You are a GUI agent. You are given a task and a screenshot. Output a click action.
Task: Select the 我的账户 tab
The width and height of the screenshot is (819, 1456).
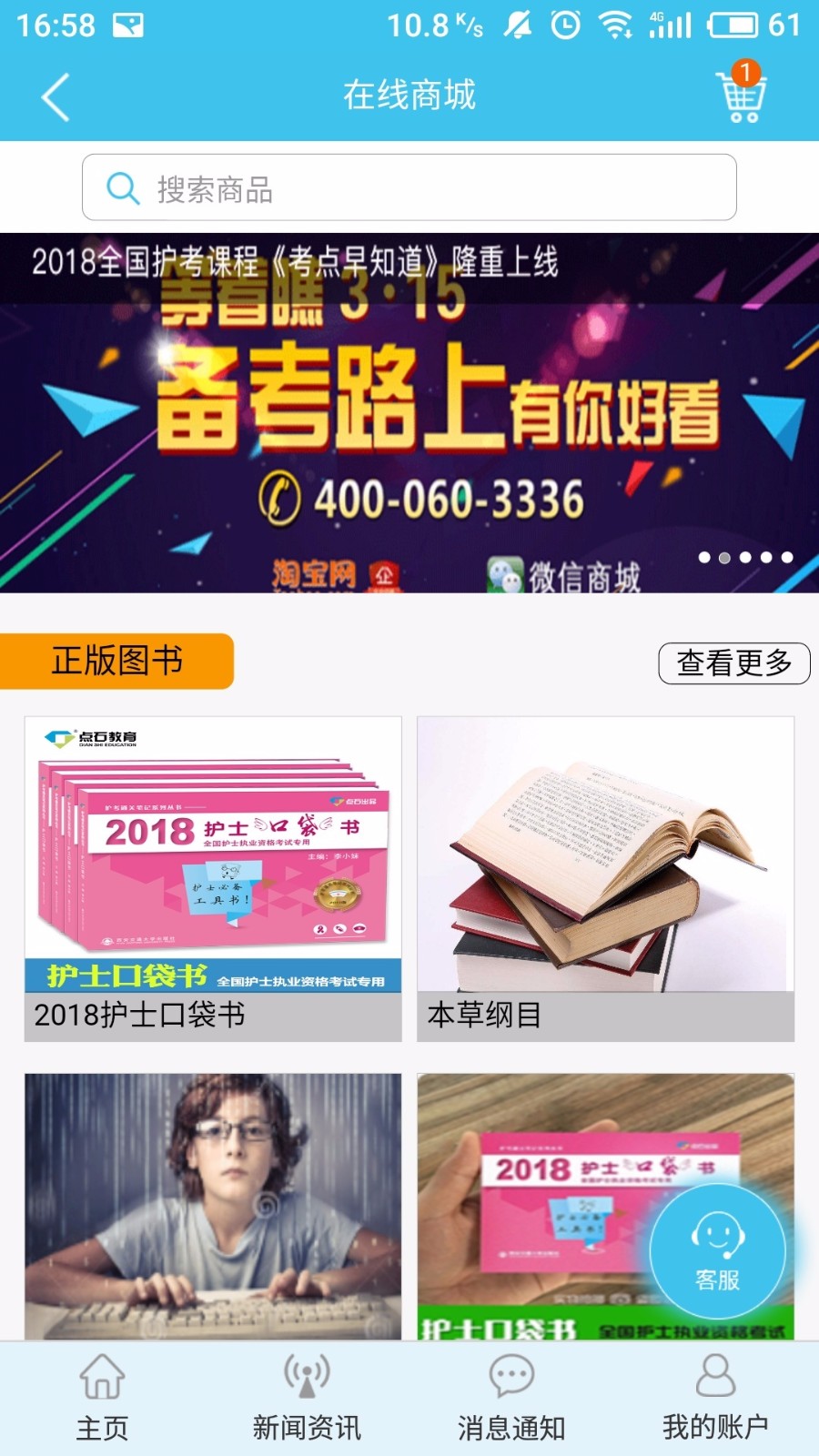pyautogui.click(x=715, y=1399)
